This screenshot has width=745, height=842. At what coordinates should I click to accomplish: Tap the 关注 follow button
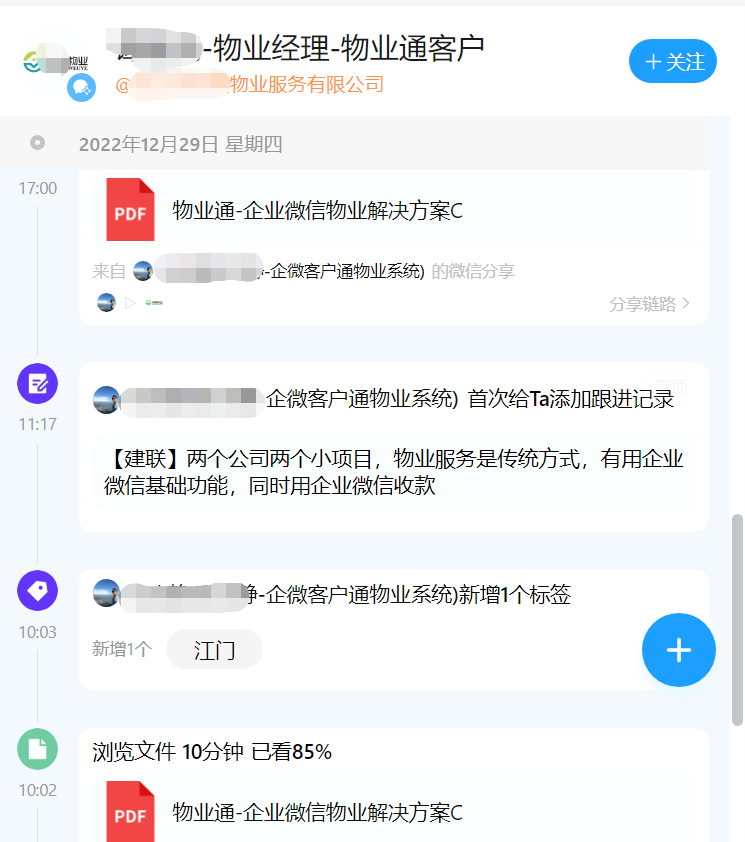click(x=672, y=62)
